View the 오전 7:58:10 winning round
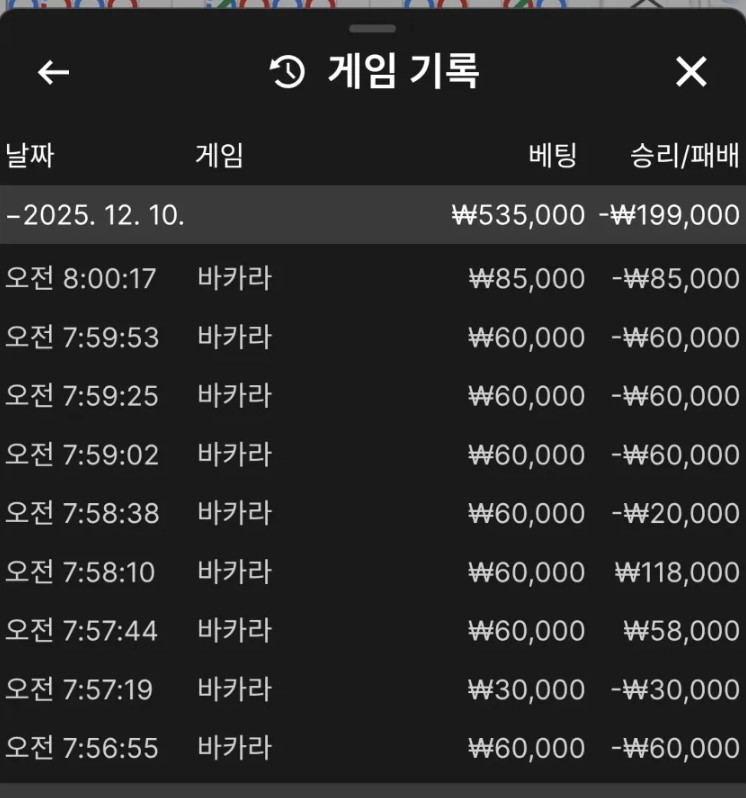Image resolution: width=746 pixels, height=798 pixels. point(372,572)
